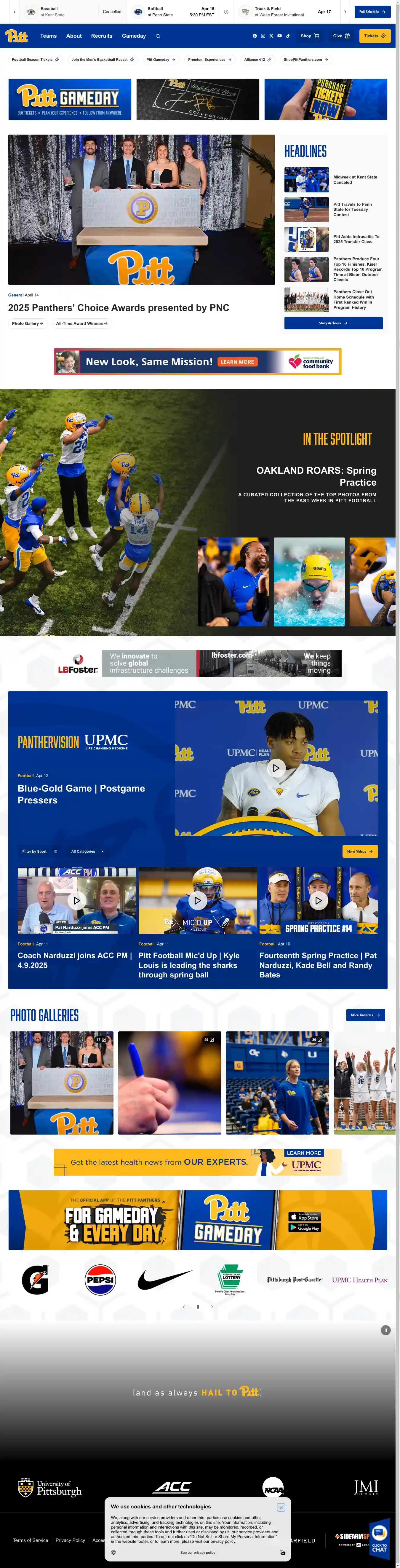The image size is (400, 1568).
Task: Open the Gameday navigation item
Action: [134, 36]
